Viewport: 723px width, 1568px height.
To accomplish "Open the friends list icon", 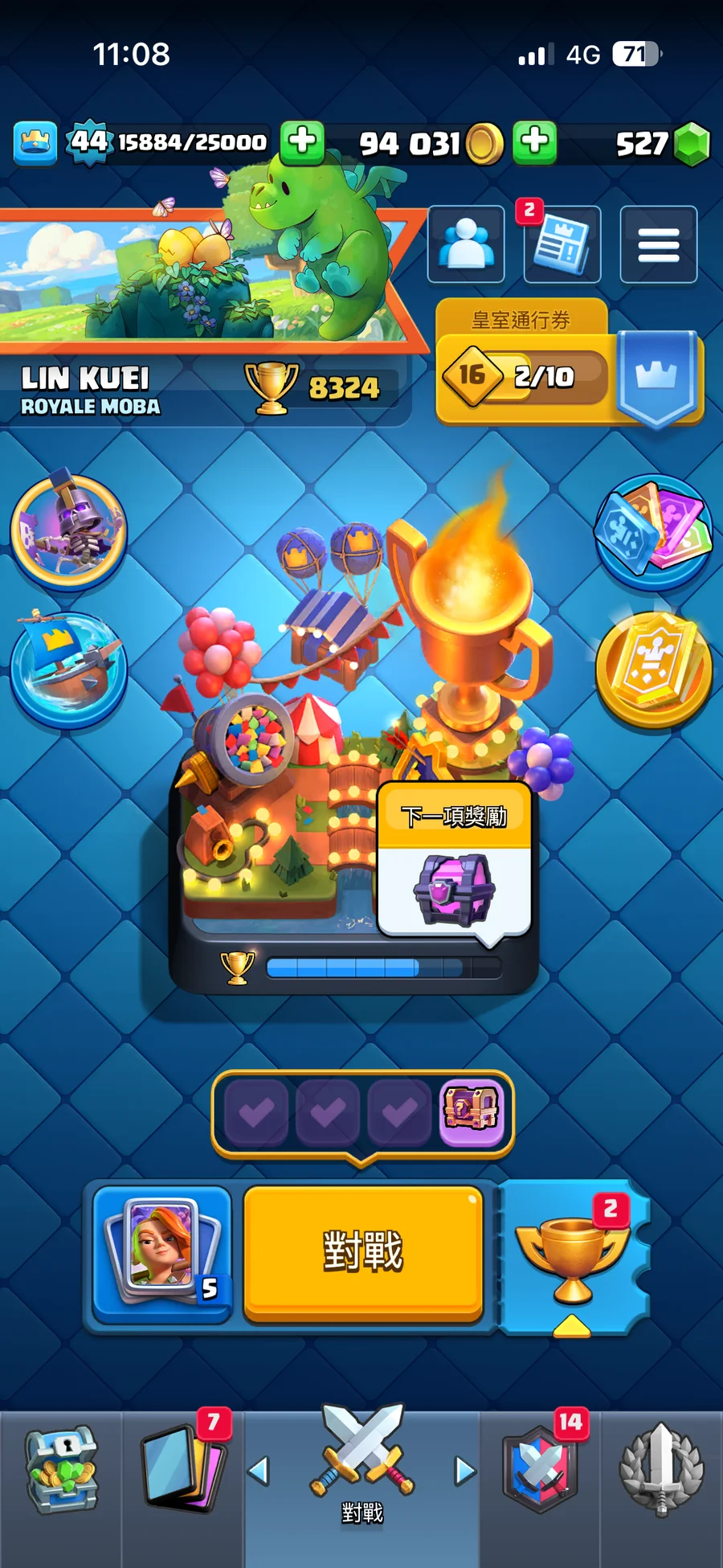I will point(466,244).
